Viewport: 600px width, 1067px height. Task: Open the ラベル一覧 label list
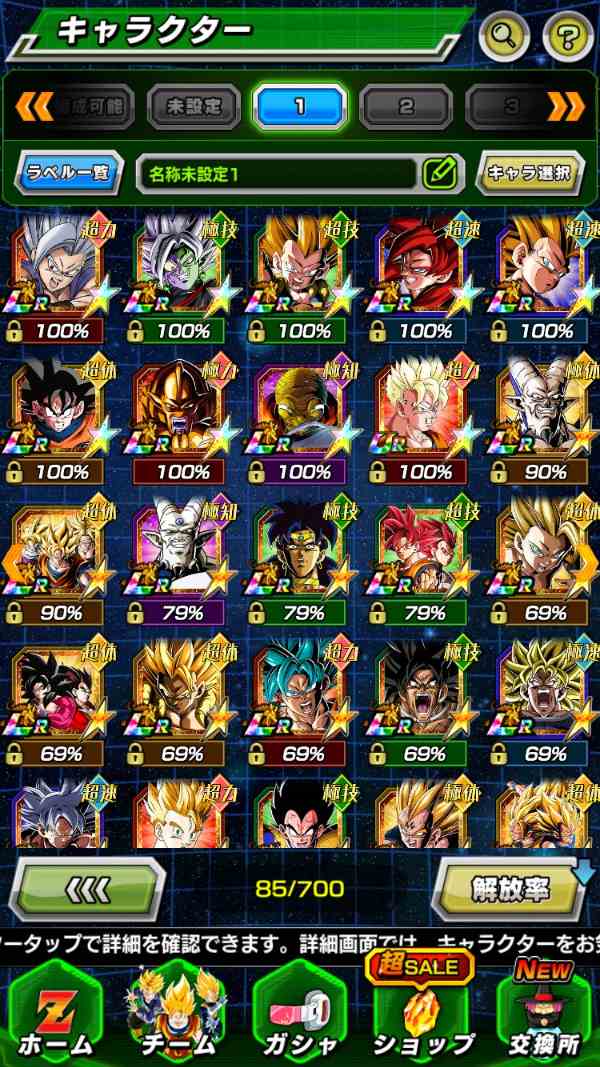coord(68,173)
